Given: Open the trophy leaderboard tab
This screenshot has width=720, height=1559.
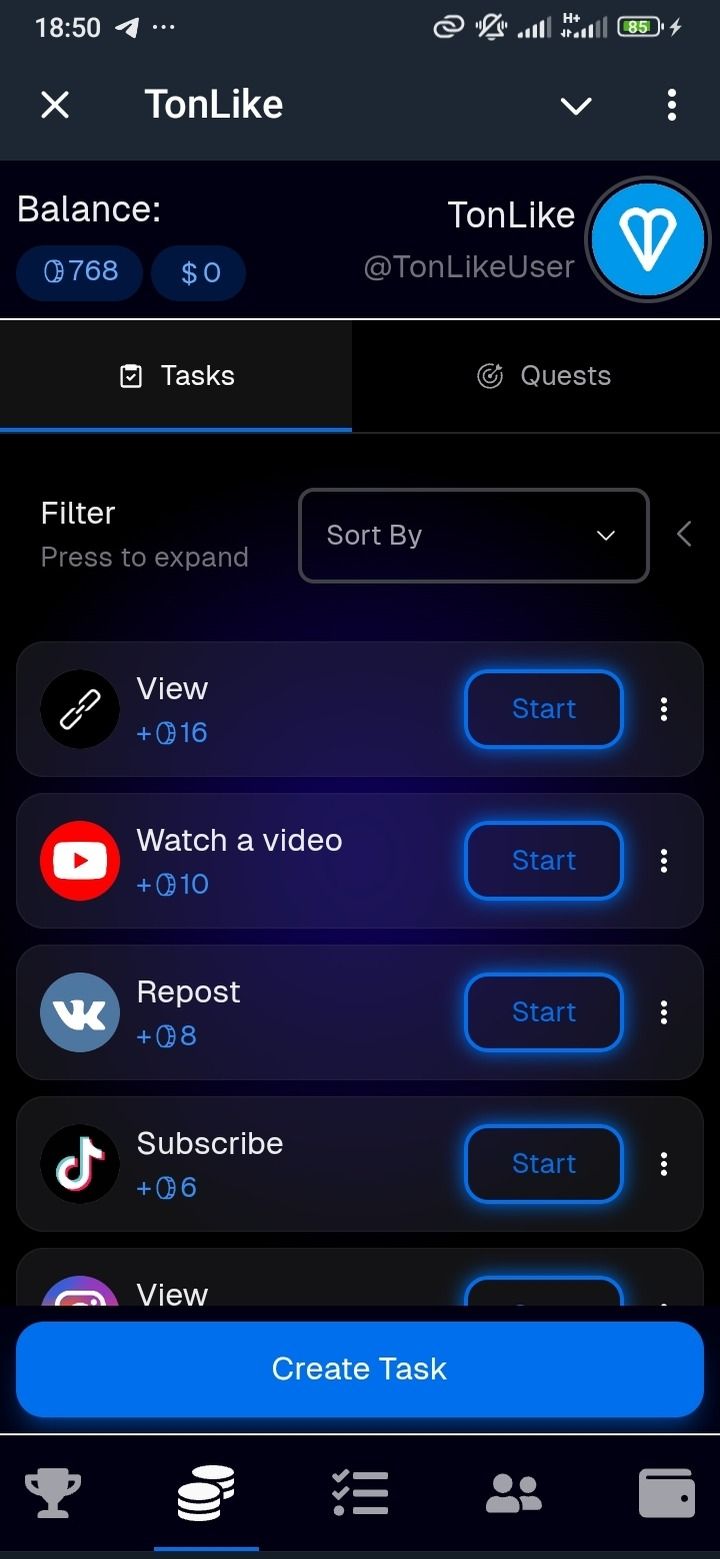Looking at the screenshot, I should click(52, 1494).
